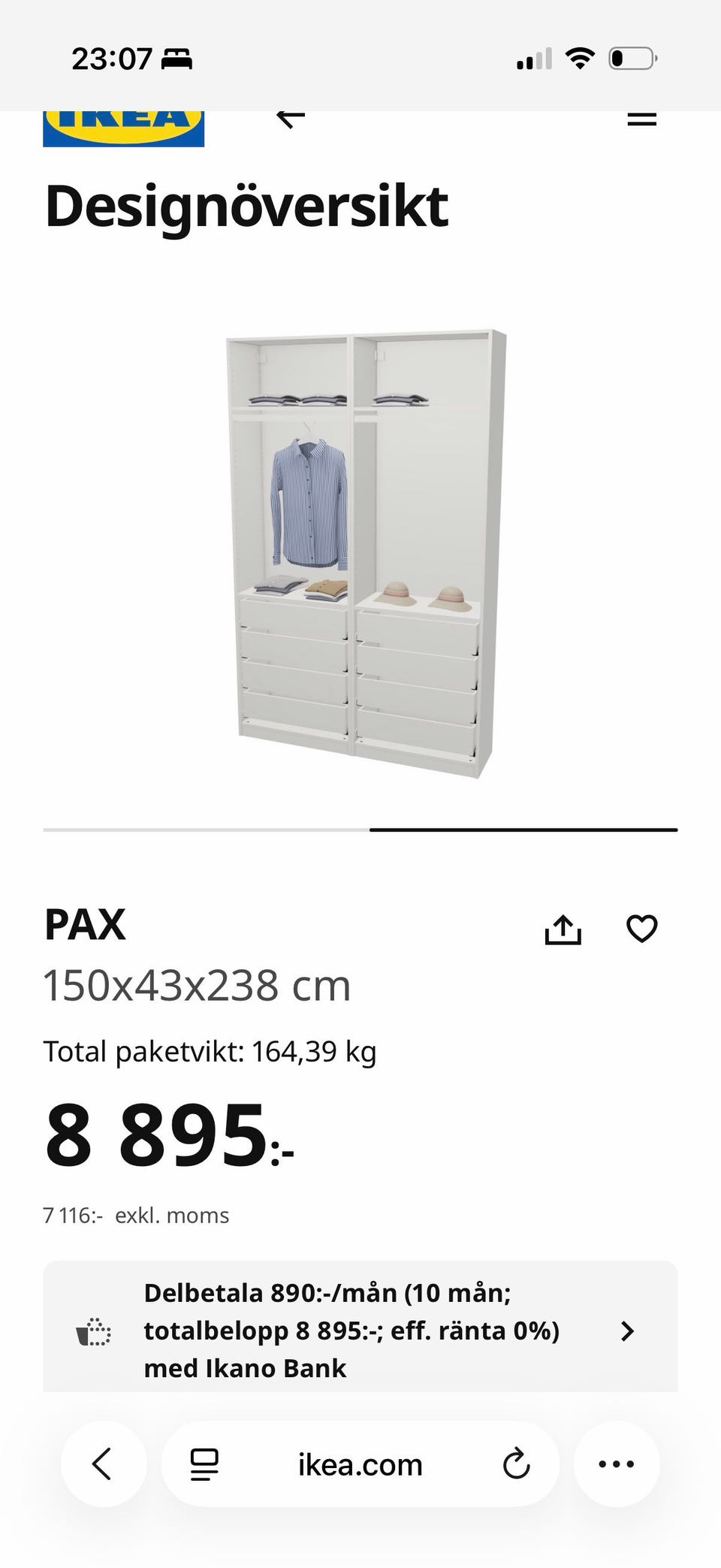Open the browser more options menu
This screenshot has width=721, height=1568.
coord(617,1464)
